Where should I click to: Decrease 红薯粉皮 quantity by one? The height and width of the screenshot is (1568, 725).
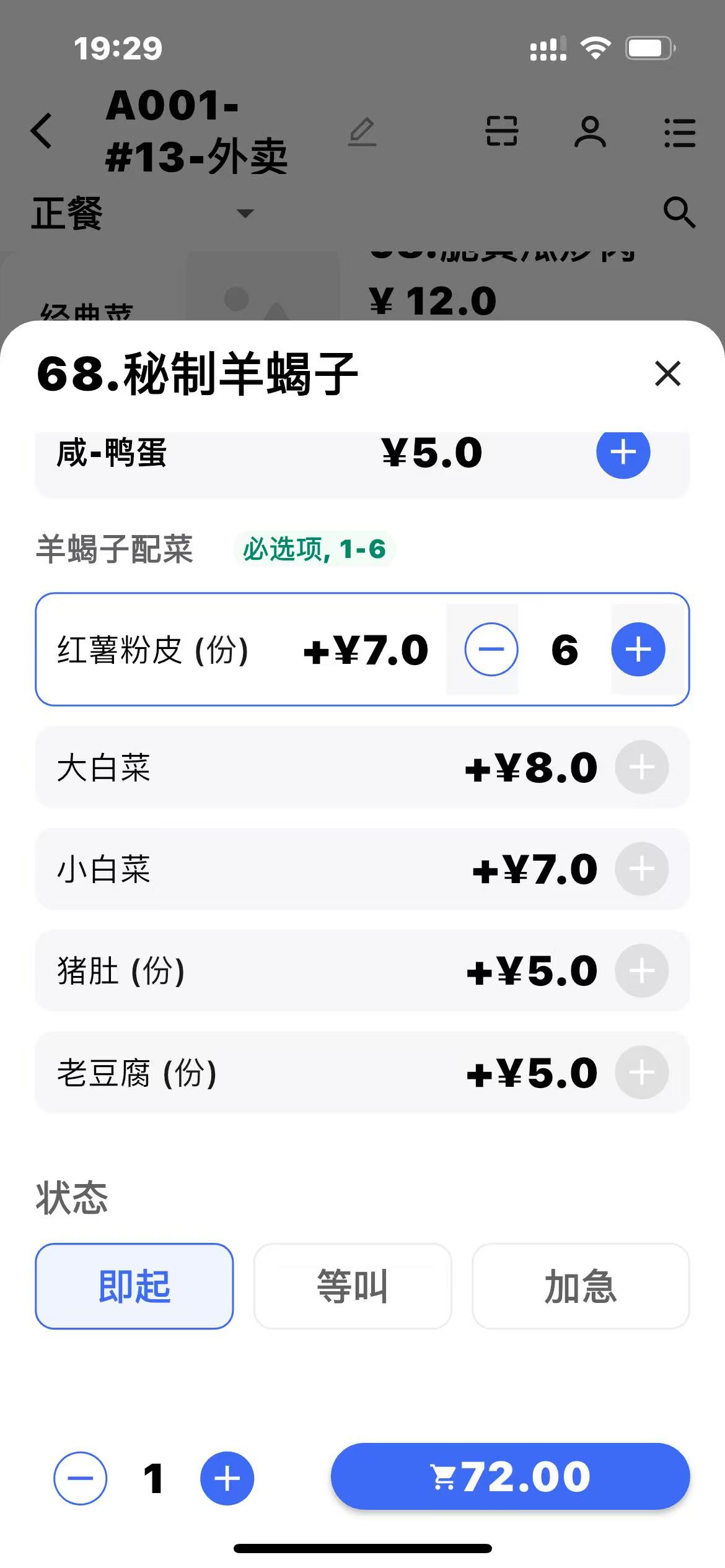[491, 649]
